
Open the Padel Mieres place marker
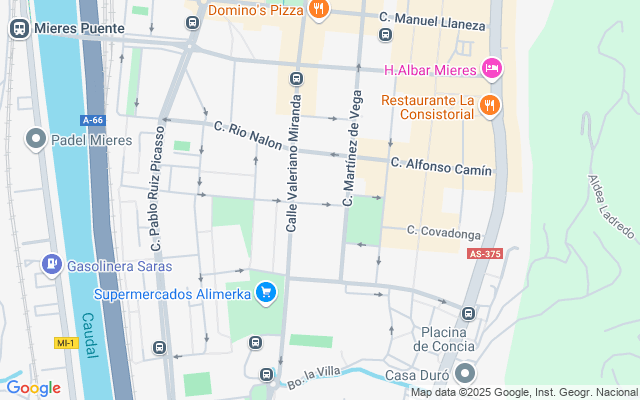point(37,139)
